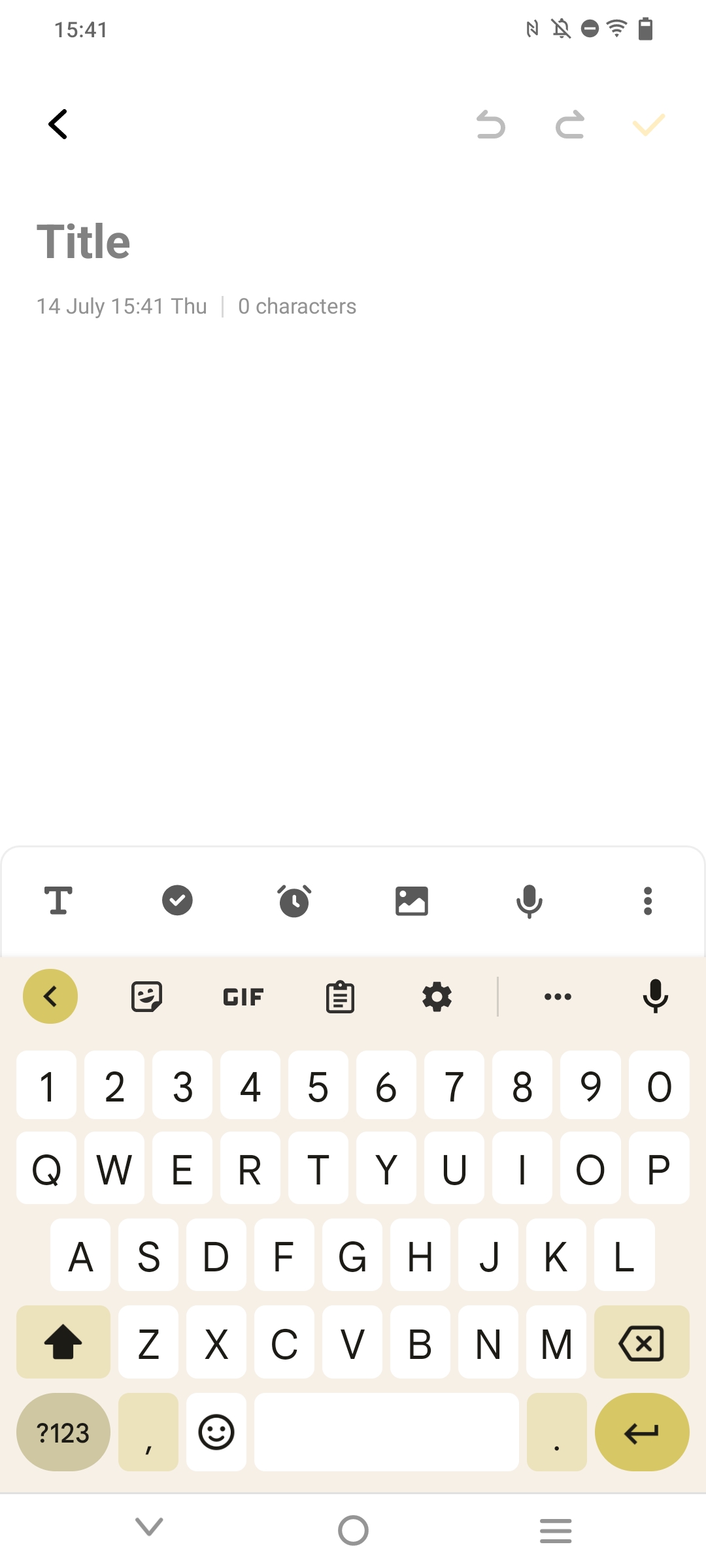Go back using the top-left arrow
The width and height of the screenshot is (706, 1568).
(x=58, y=124)
